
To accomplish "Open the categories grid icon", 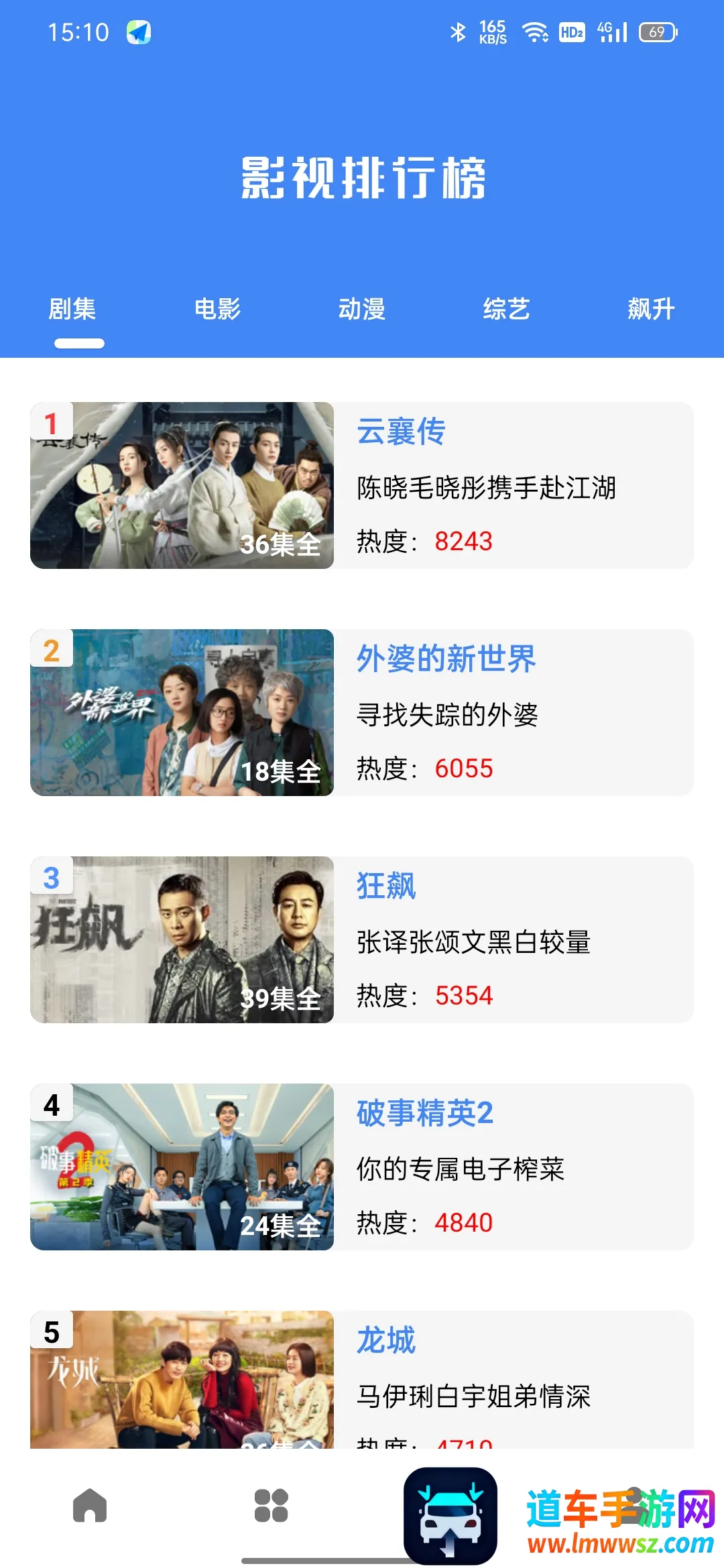I will tap(271, 1506).
